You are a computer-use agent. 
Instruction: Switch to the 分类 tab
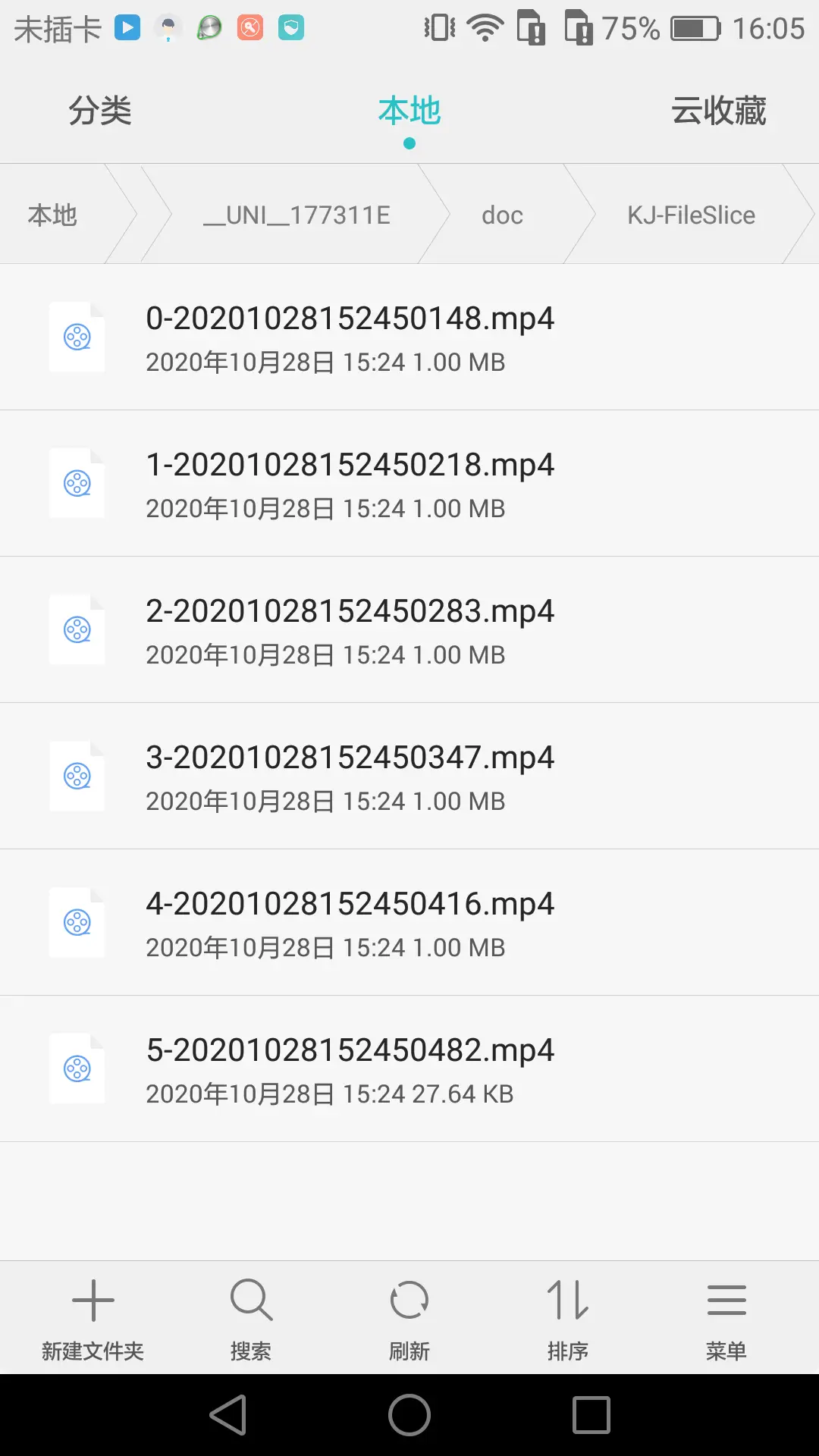100,111
